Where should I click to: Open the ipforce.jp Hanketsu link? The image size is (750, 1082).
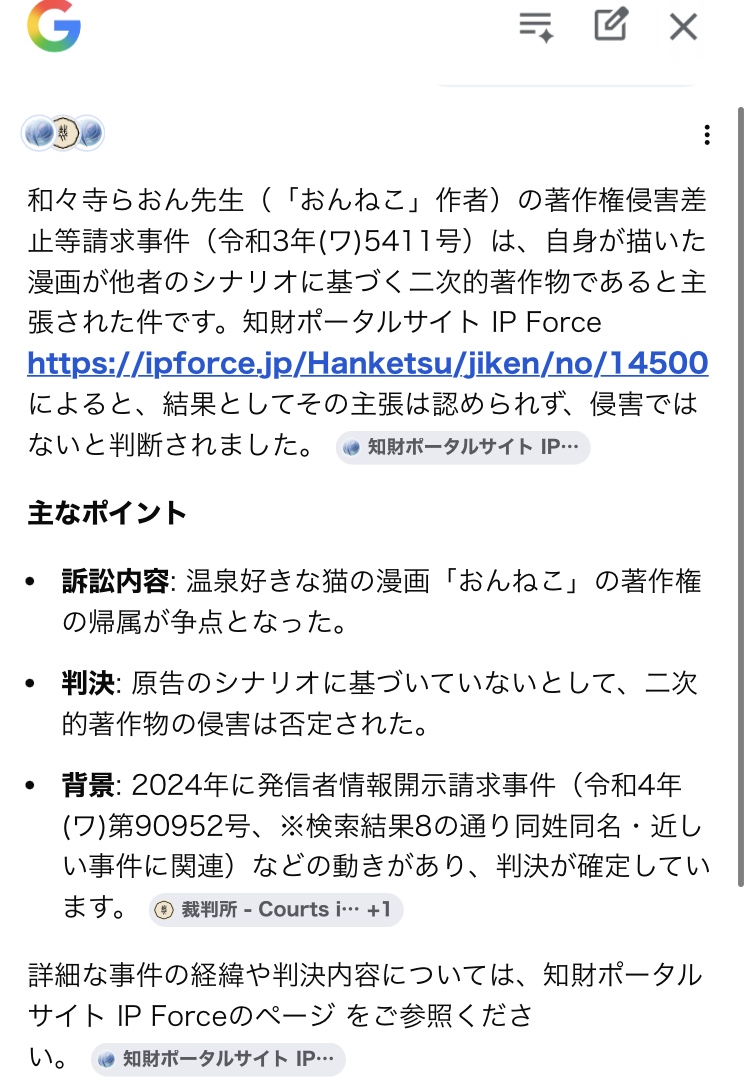[368, 362]
